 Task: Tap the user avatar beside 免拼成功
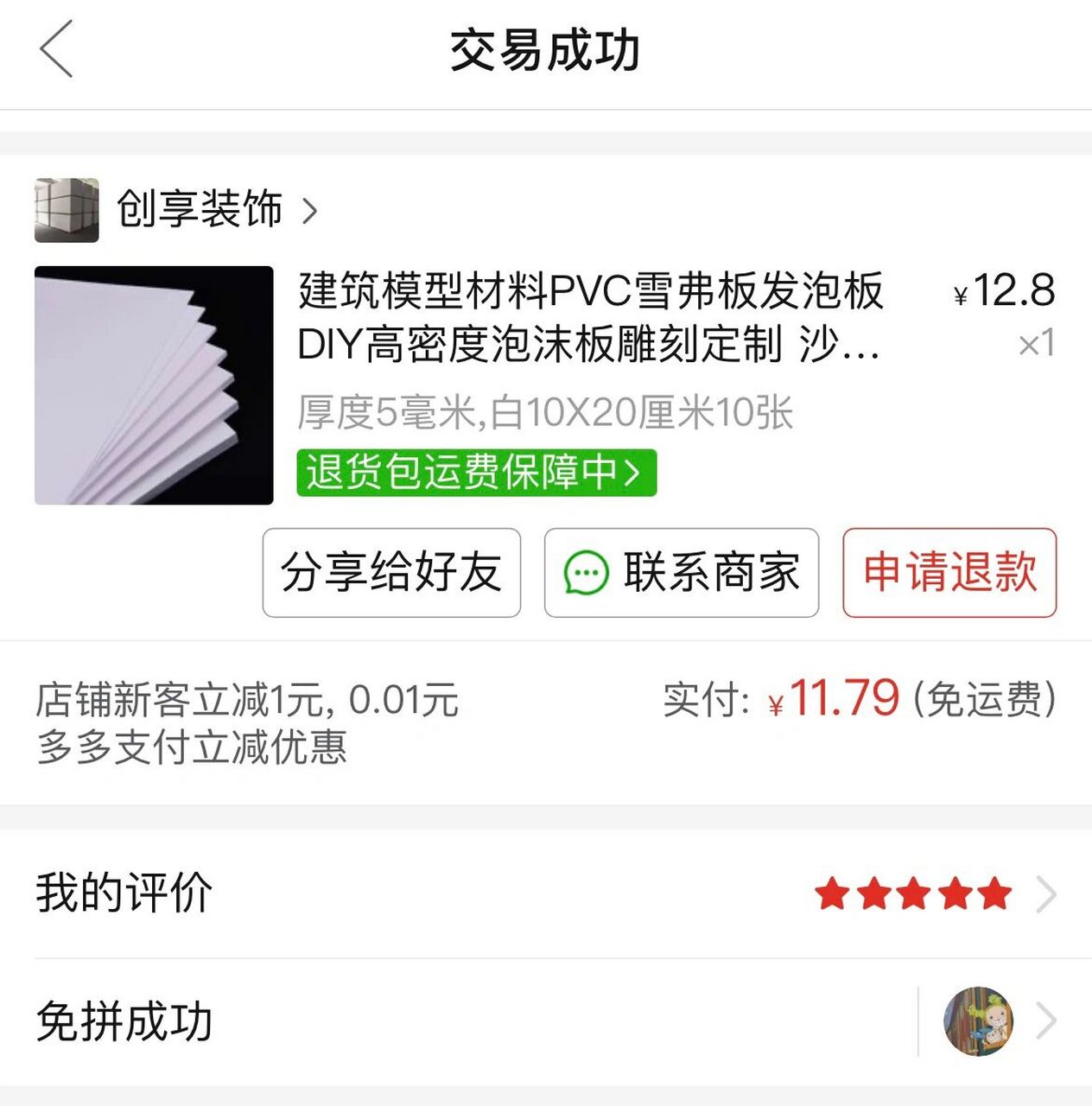pos(977,1022)
